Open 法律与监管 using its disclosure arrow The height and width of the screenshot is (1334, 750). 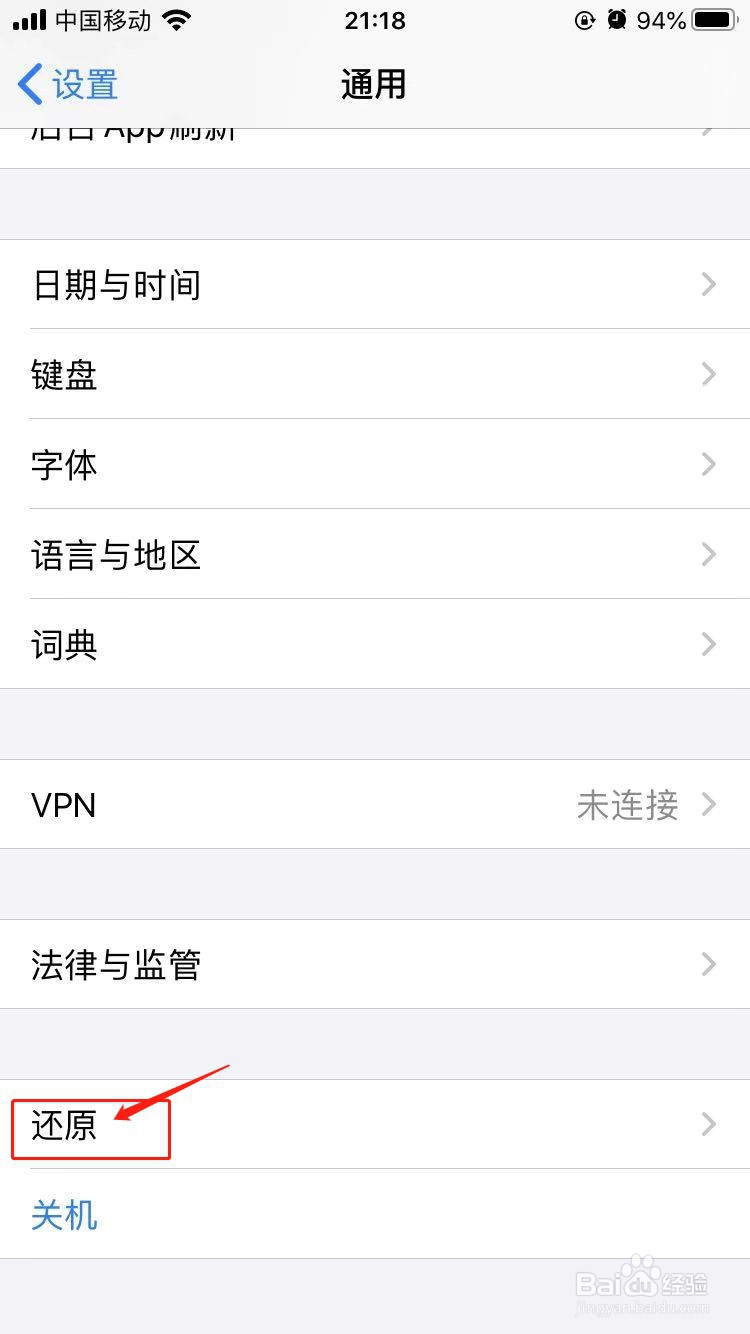click(x=709, y=964)
